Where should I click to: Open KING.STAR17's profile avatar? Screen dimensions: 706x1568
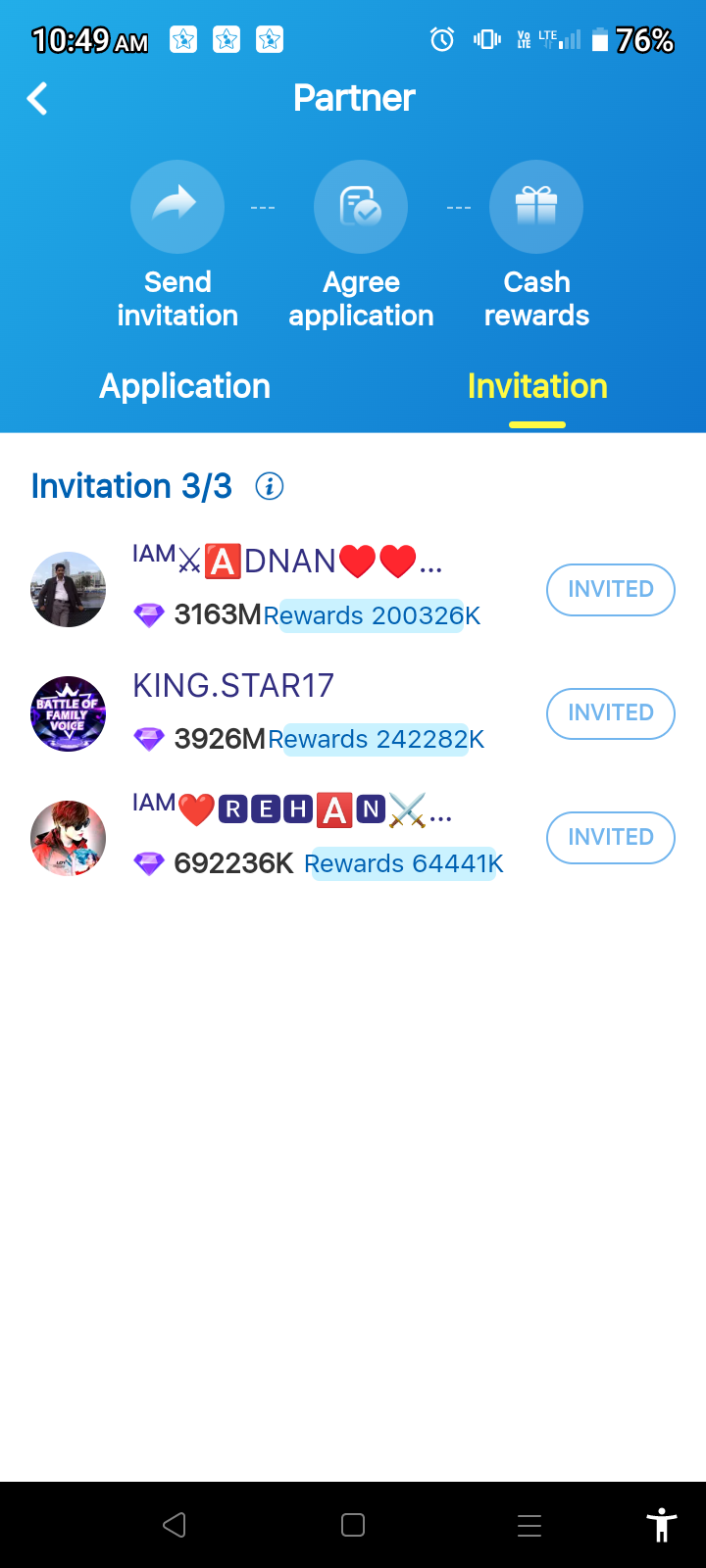tap(68, 713)
